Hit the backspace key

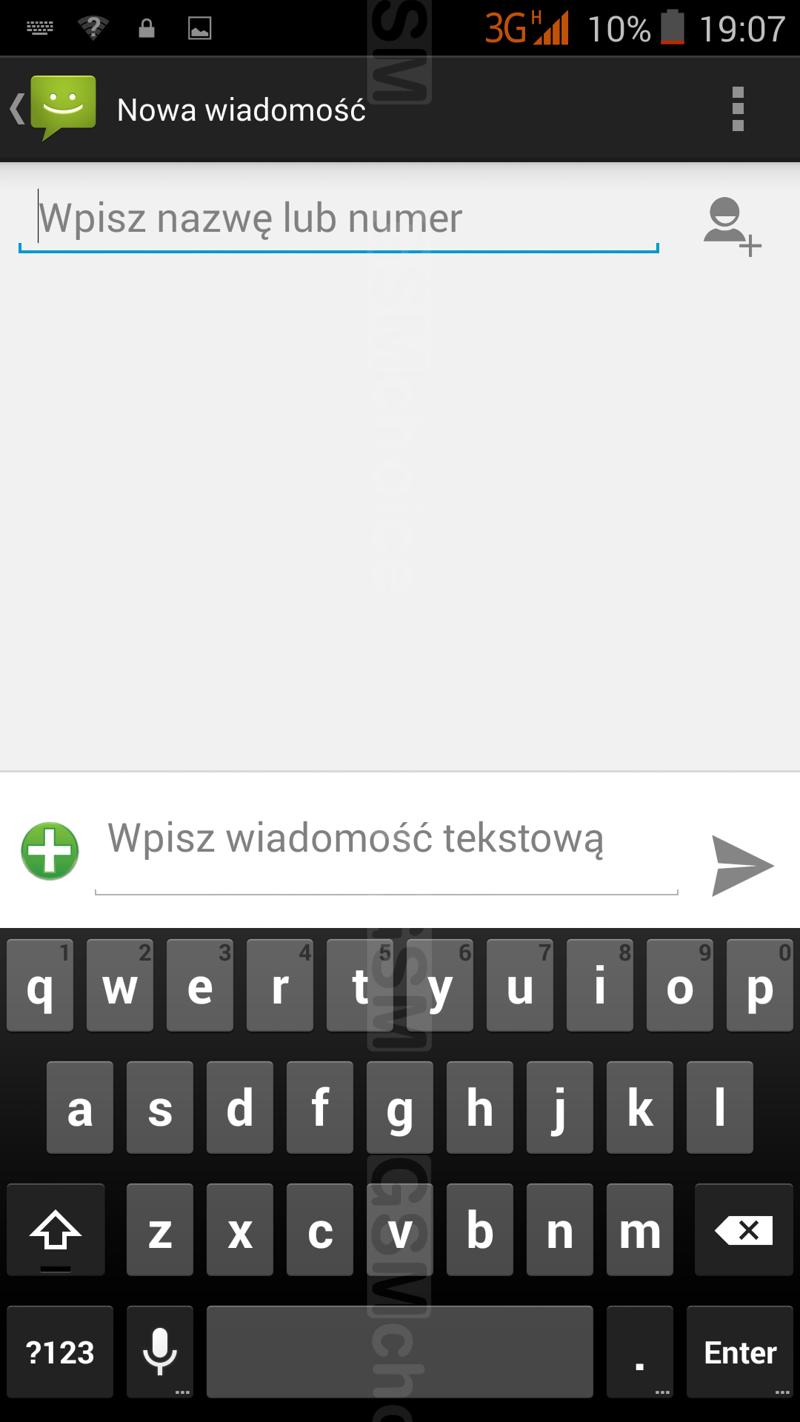click(x=744, y=1230)
